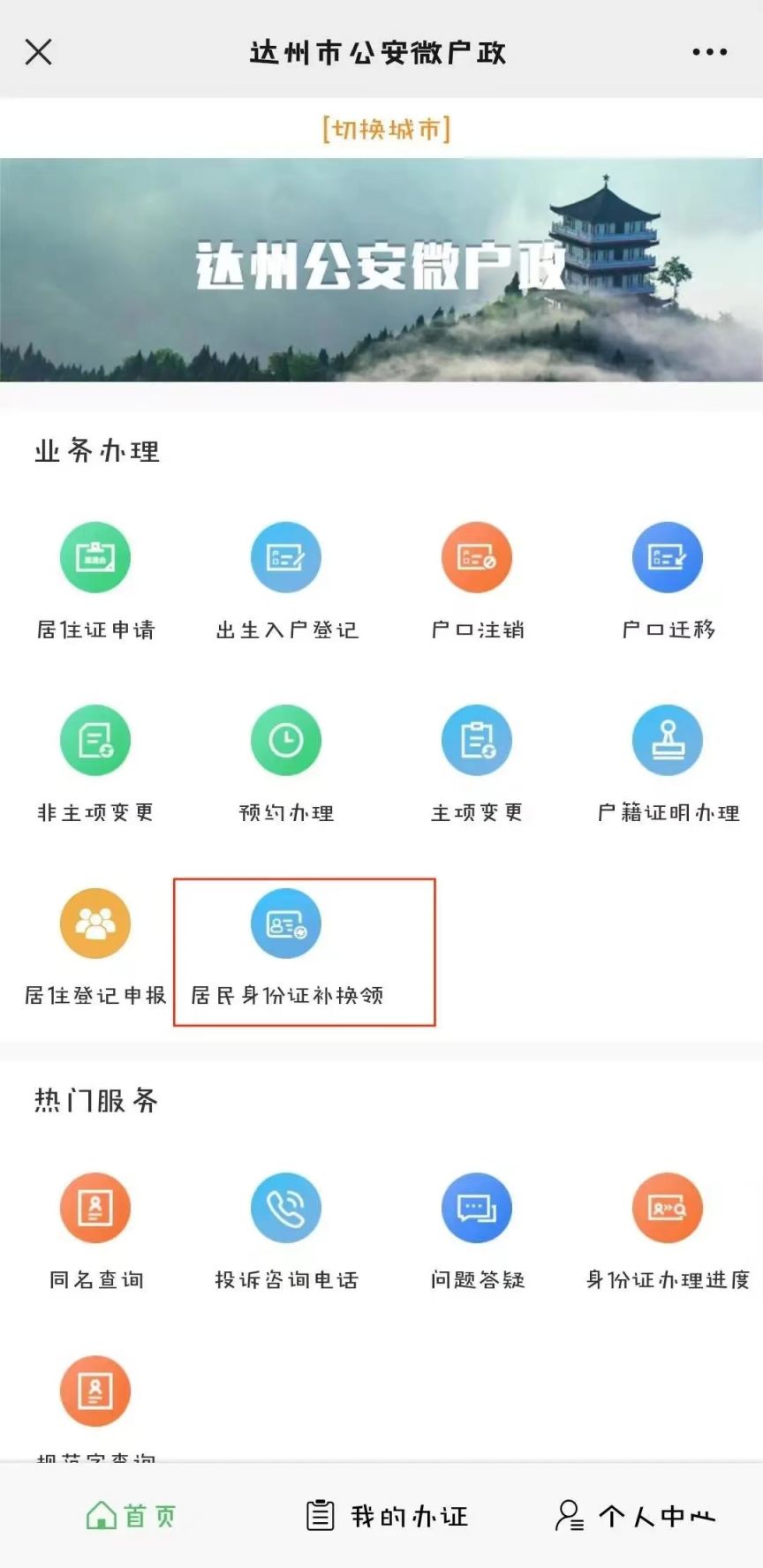
Task: Switch to the 首页 tab
Action: pyautogui.click(x=131, y=1516)
